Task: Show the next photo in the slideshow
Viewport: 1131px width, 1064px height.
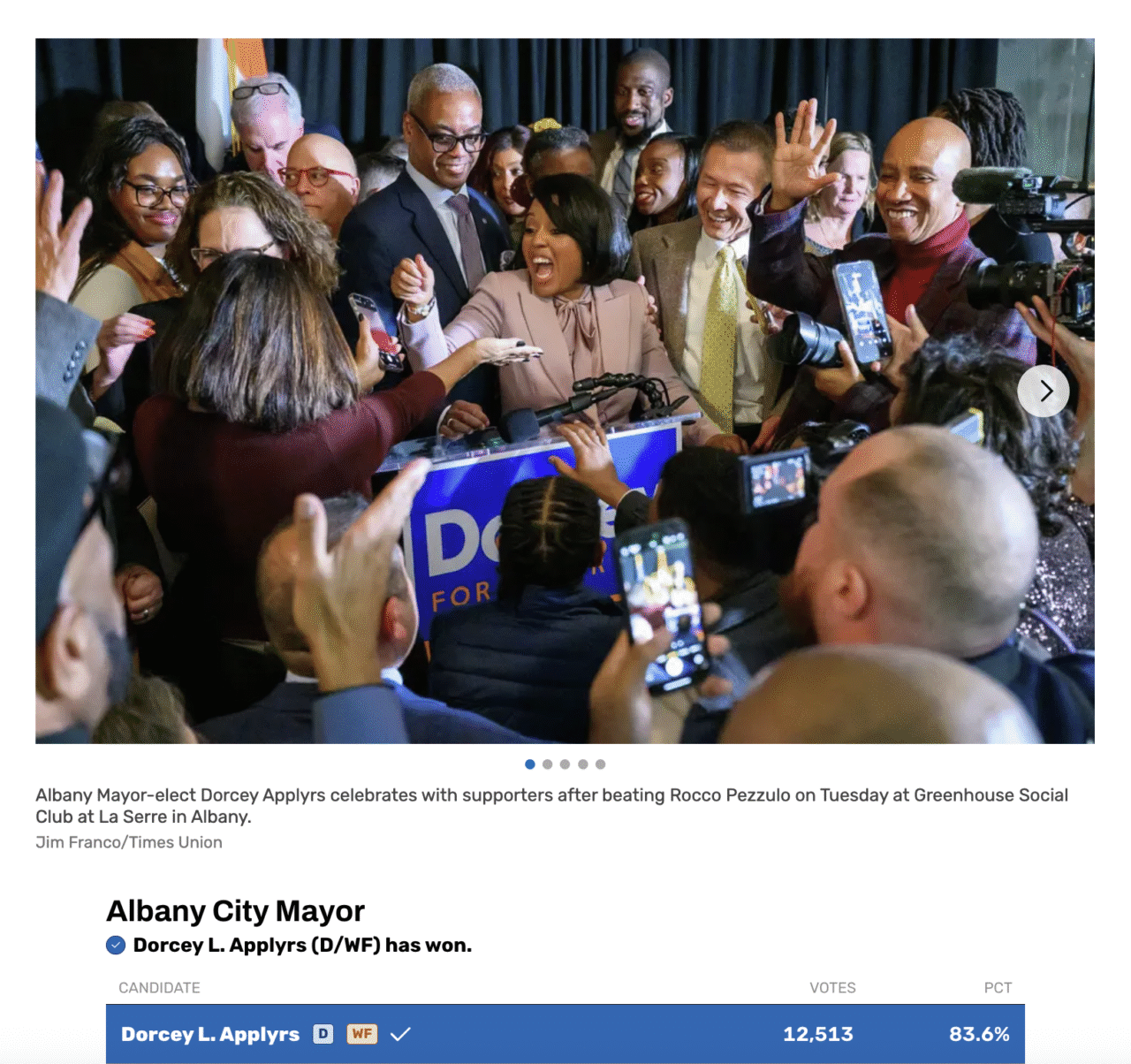Action: 1044,391
